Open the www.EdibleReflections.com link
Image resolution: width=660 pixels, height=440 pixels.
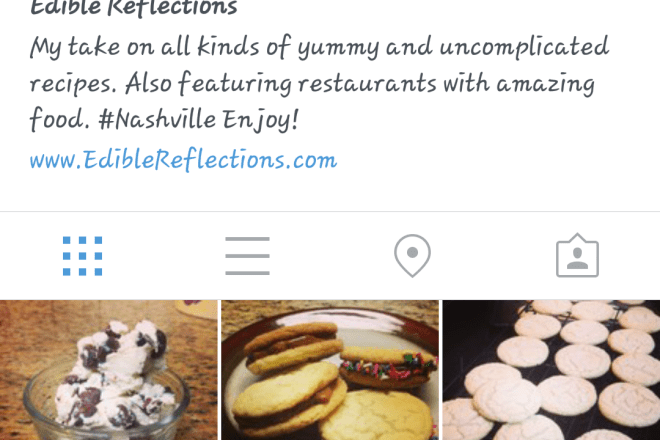[183, 159]
